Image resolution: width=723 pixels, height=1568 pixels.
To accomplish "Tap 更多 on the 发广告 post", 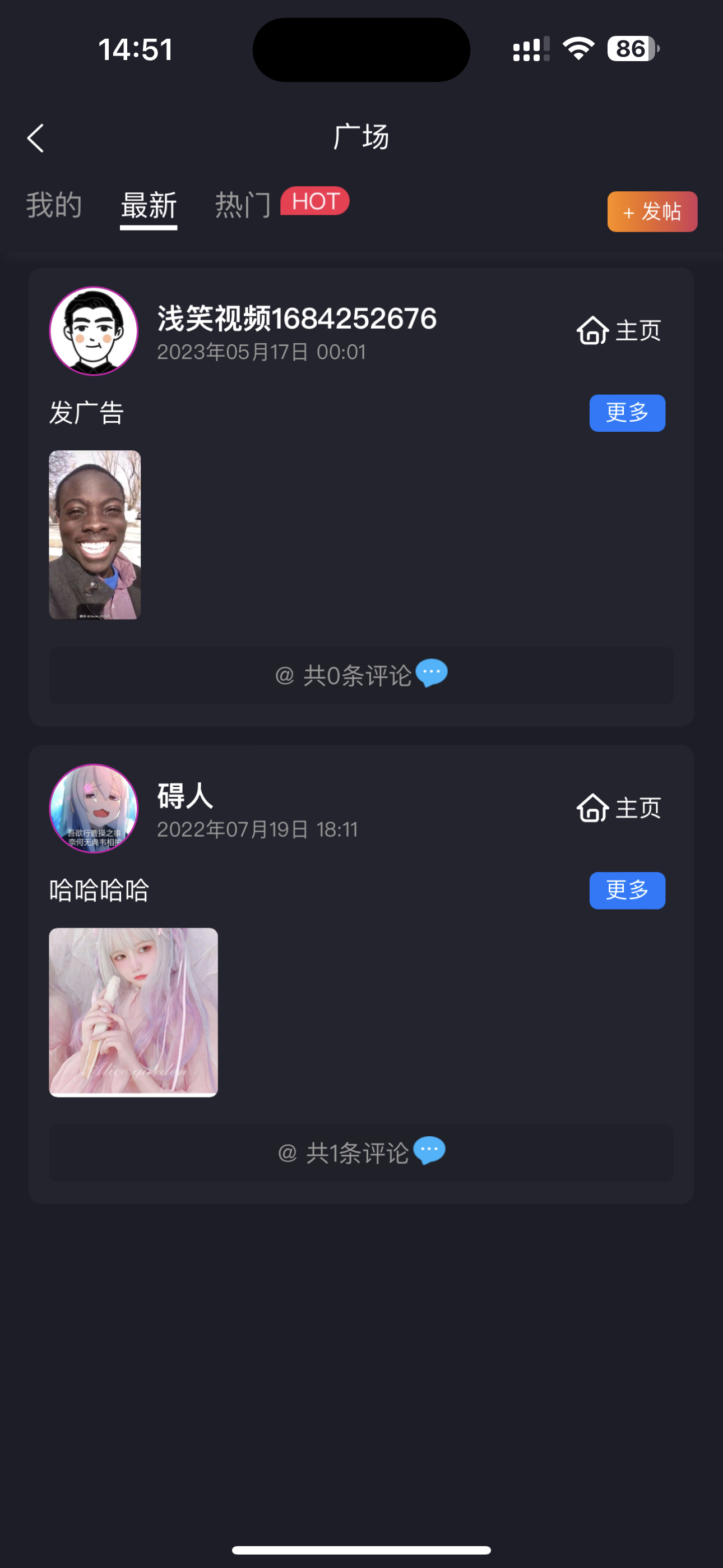I will [x=627, y=413].
